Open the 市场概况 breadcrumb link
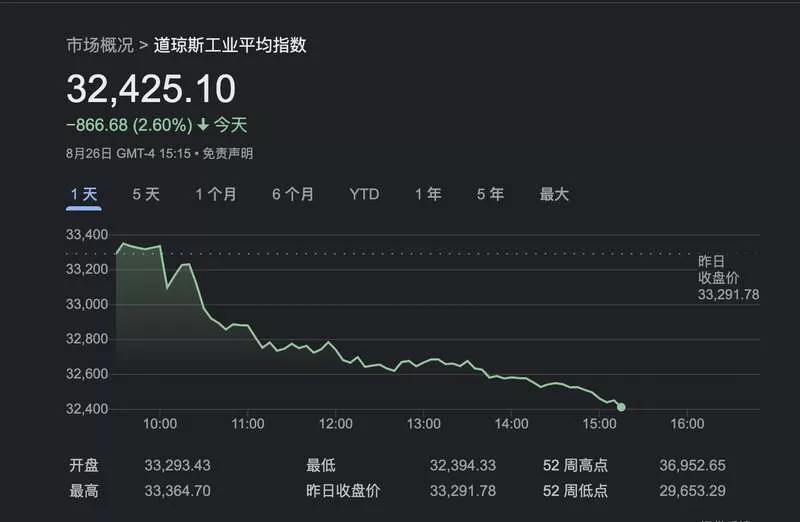 pos(100,45)
